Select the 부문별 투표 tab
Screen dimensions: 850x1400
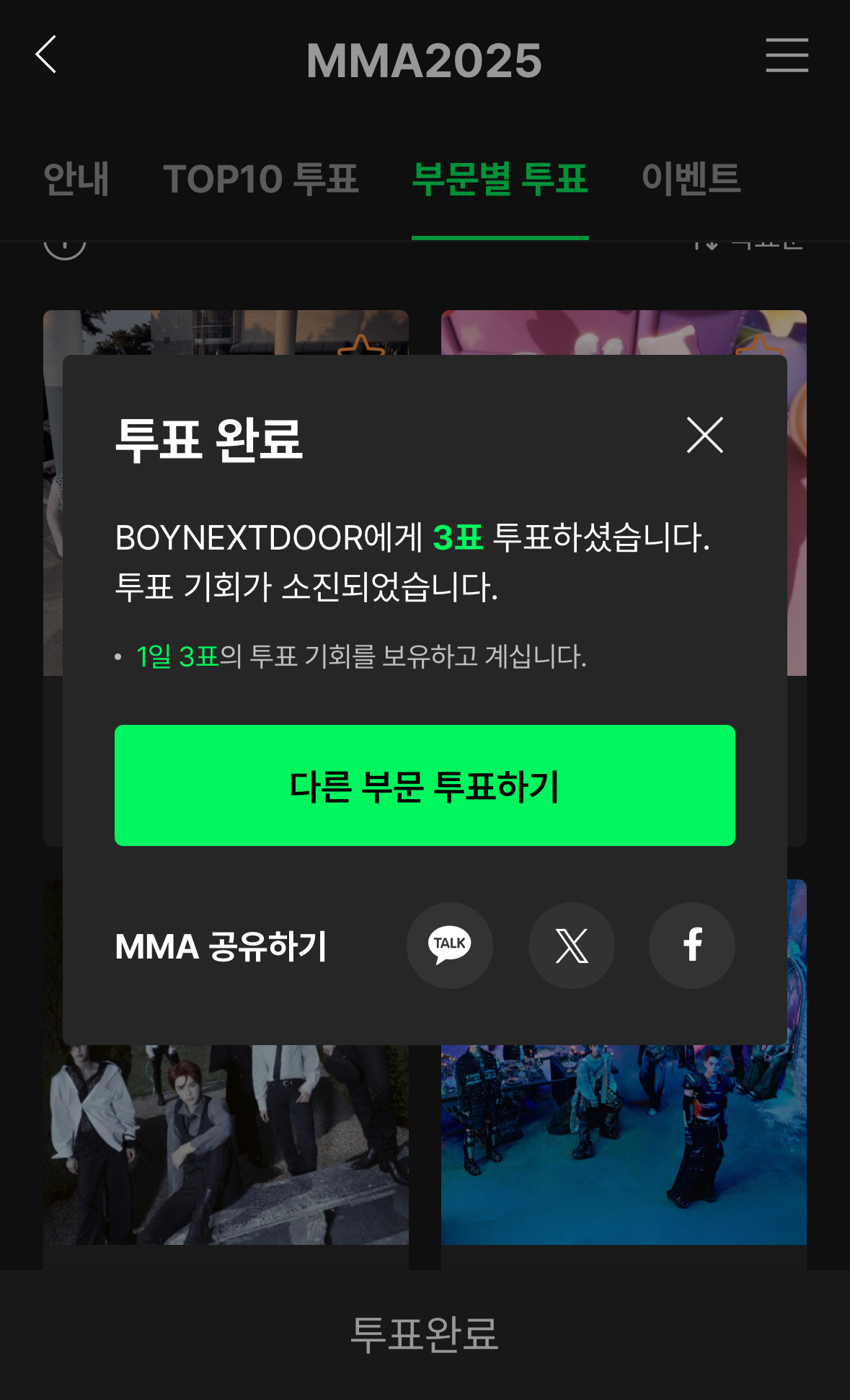(500, 179)
